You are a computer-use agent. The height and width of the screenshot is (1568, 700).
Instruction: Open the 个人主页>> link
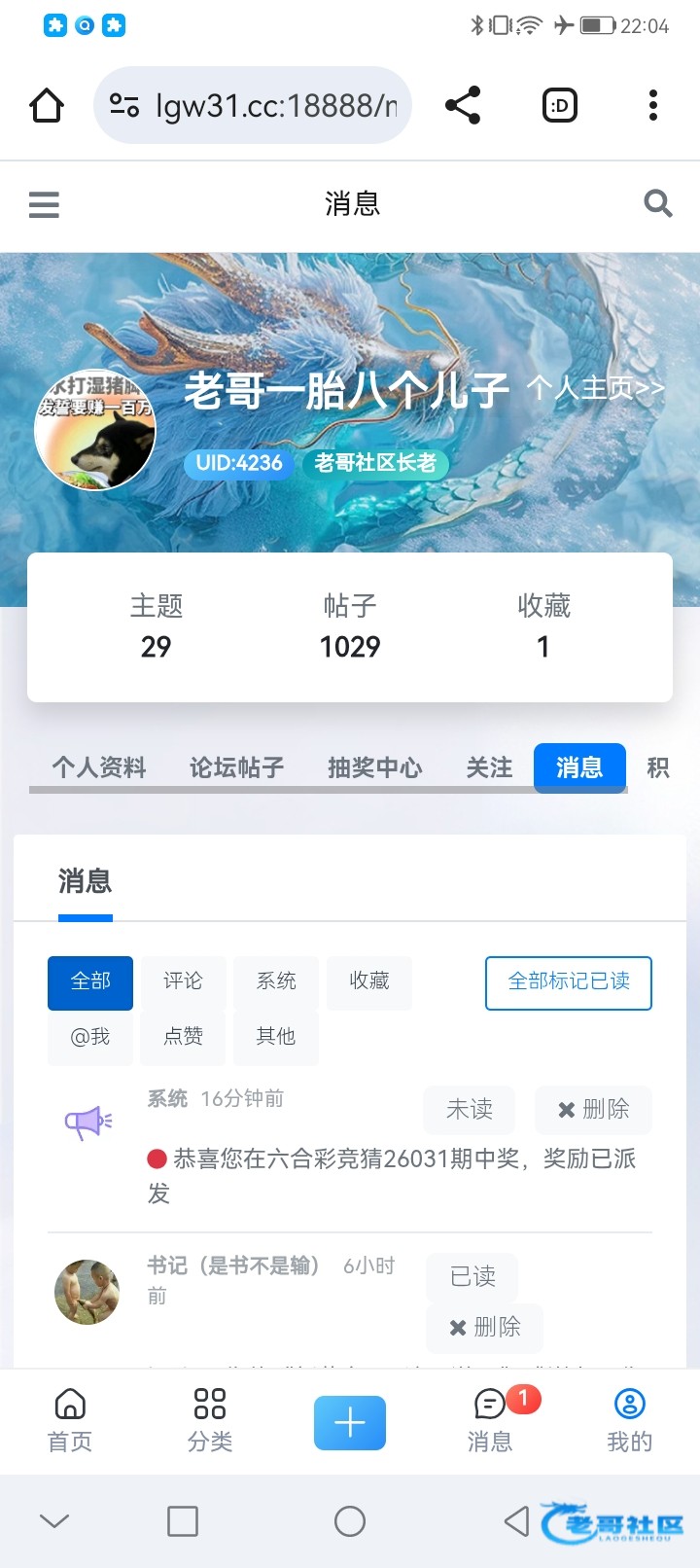click(x=596, y=389)
